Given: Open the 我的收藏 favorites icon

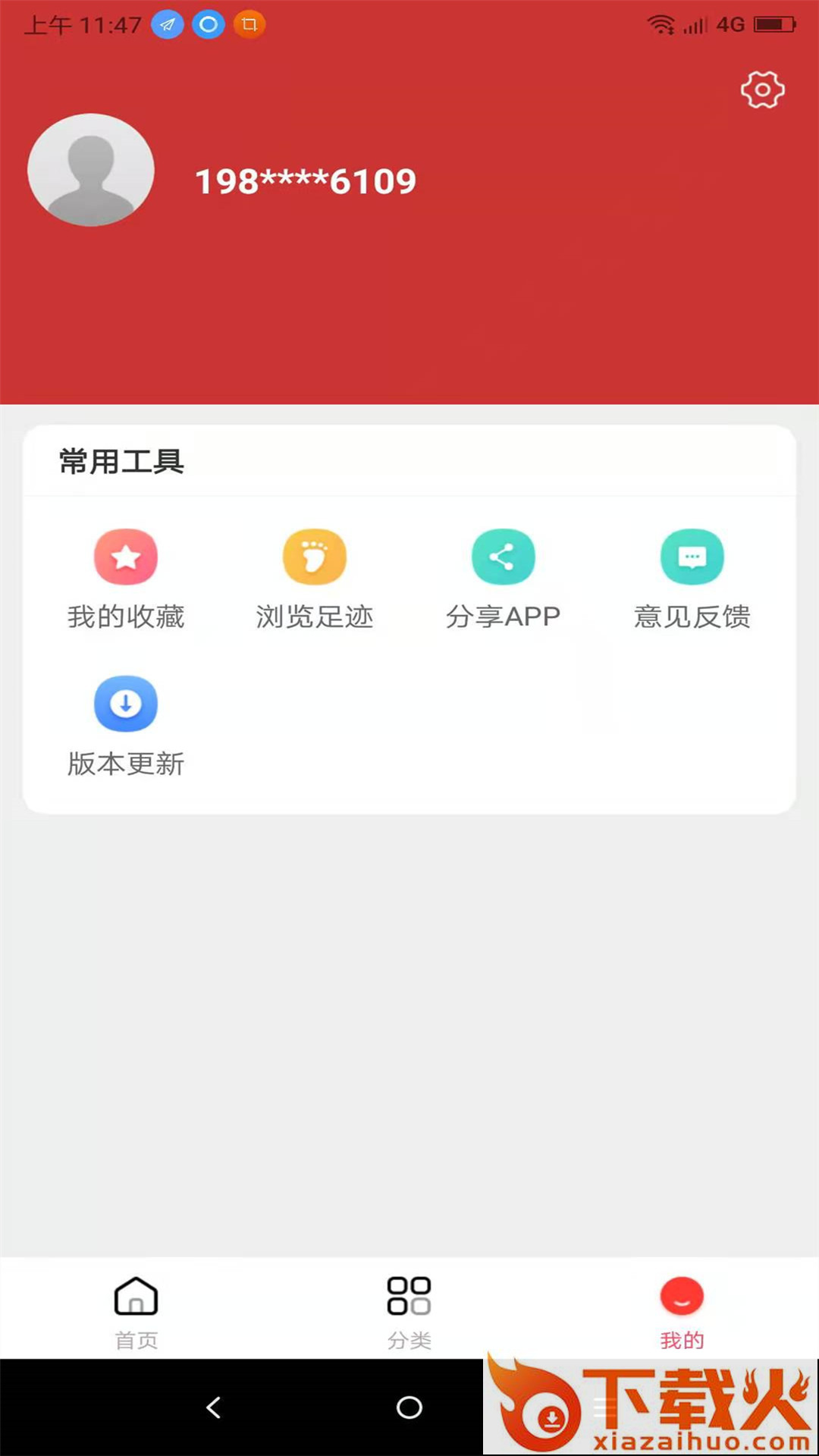Looking at the screenshot, I should [126, 556].
